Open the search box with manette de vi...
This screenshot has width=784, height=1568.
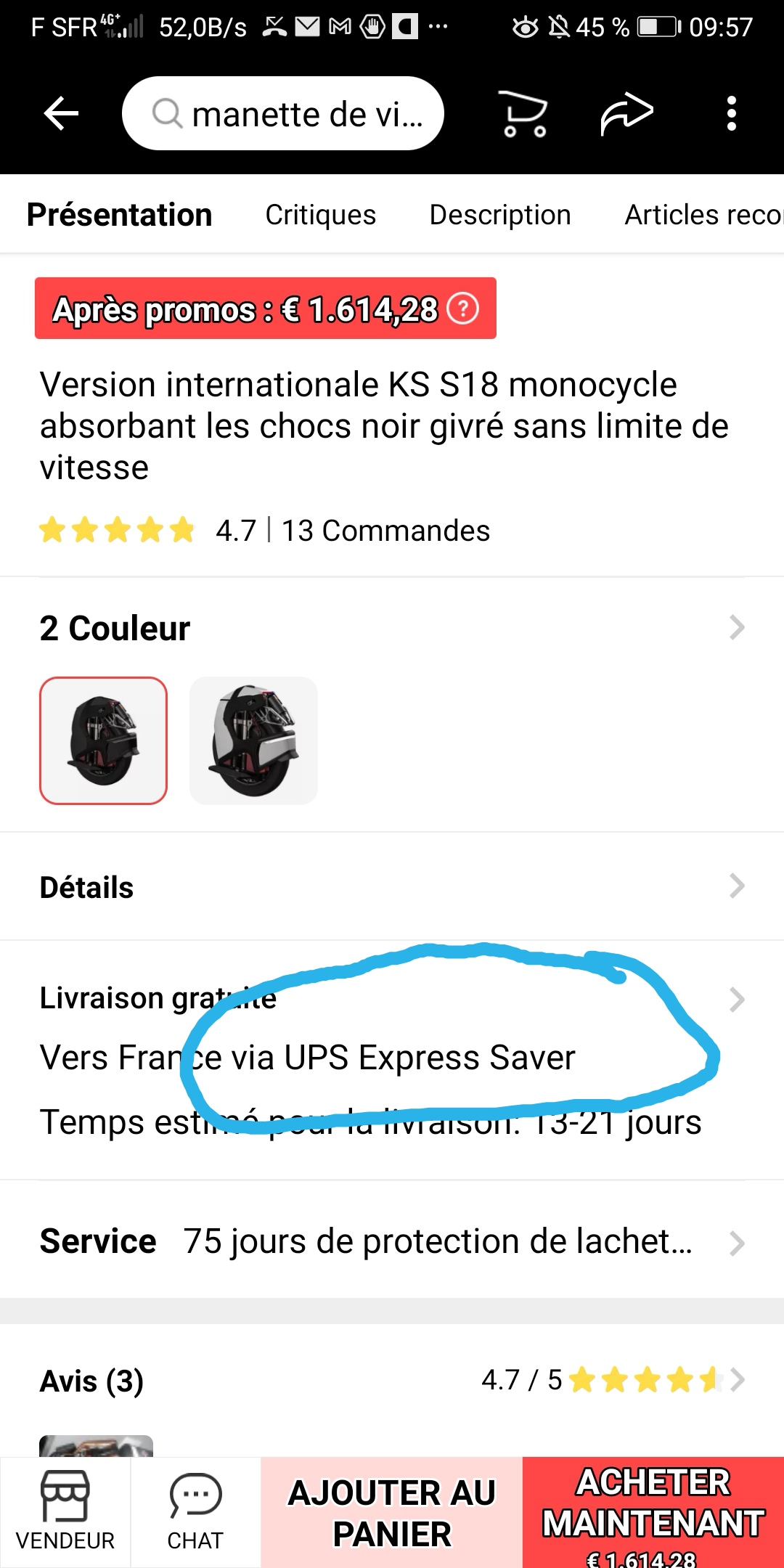point(283,114)
